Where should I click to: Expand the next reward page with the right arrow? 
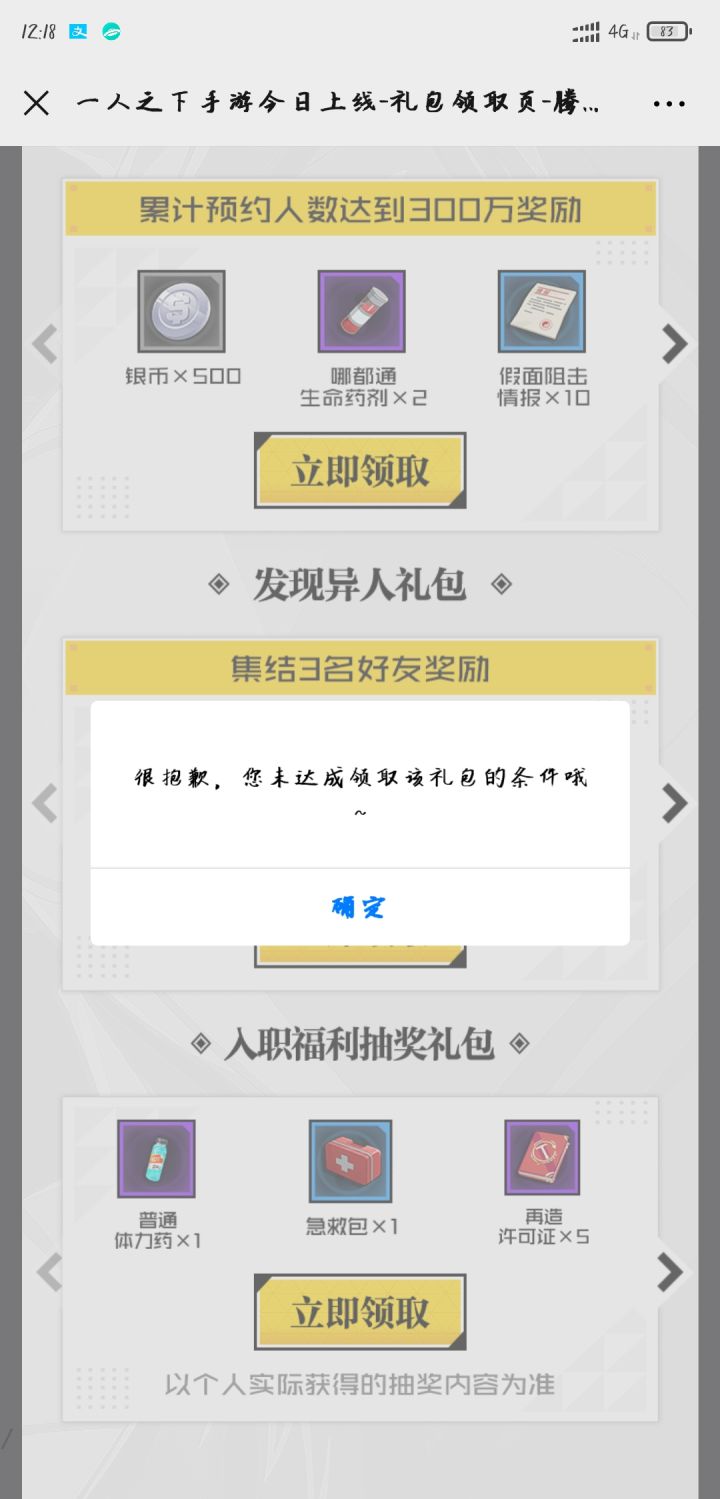tap(676, 343)
